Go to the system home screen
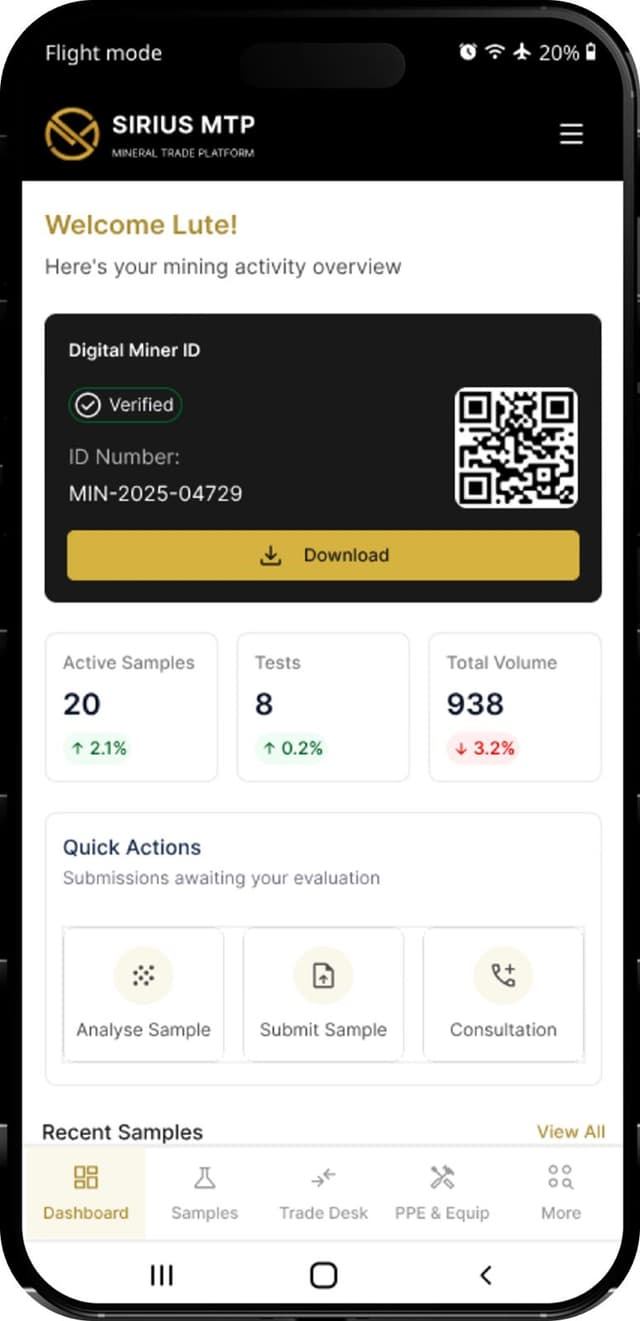The height and width of the screenshot is (1321, 640). coord(323,1275)
